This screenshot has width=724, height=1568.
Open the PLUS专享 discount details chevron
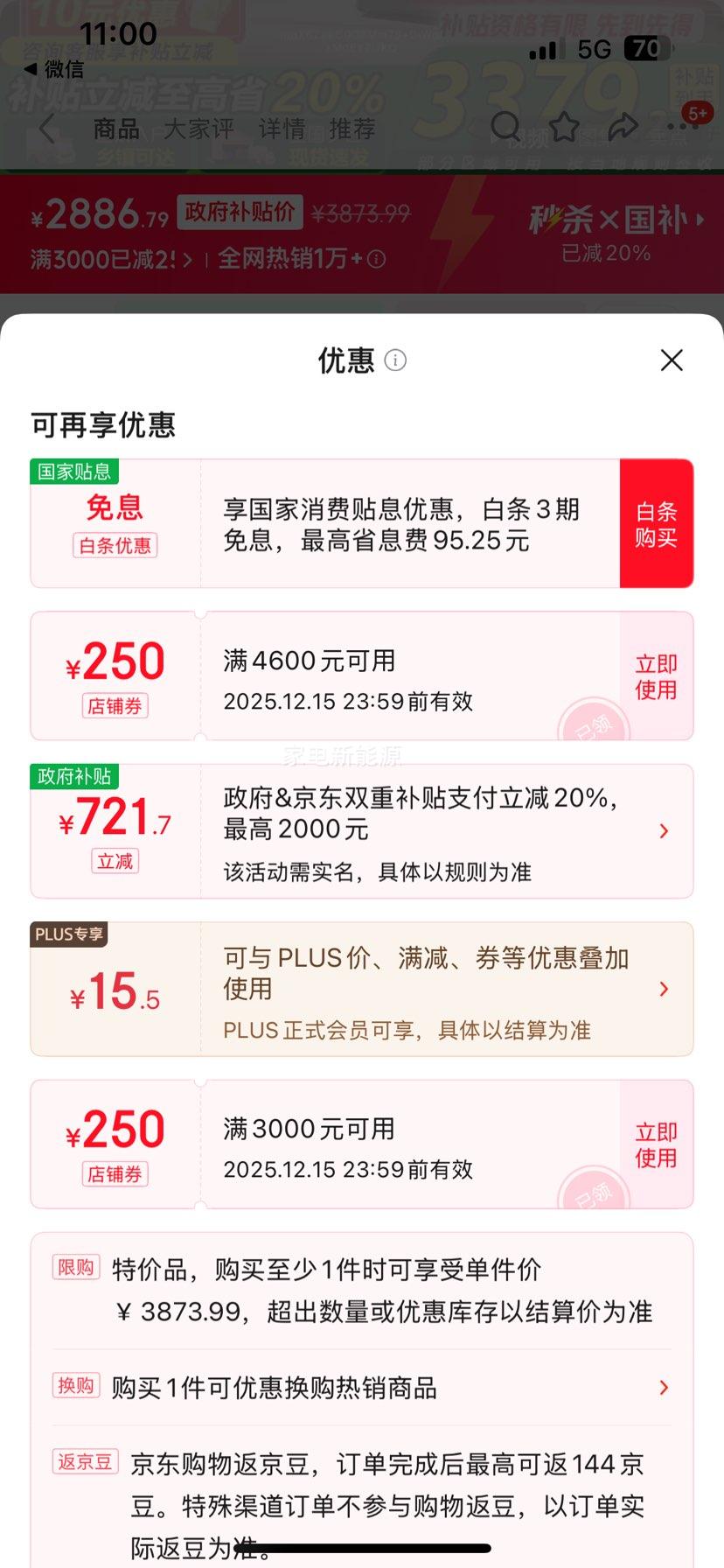point(664,989)
